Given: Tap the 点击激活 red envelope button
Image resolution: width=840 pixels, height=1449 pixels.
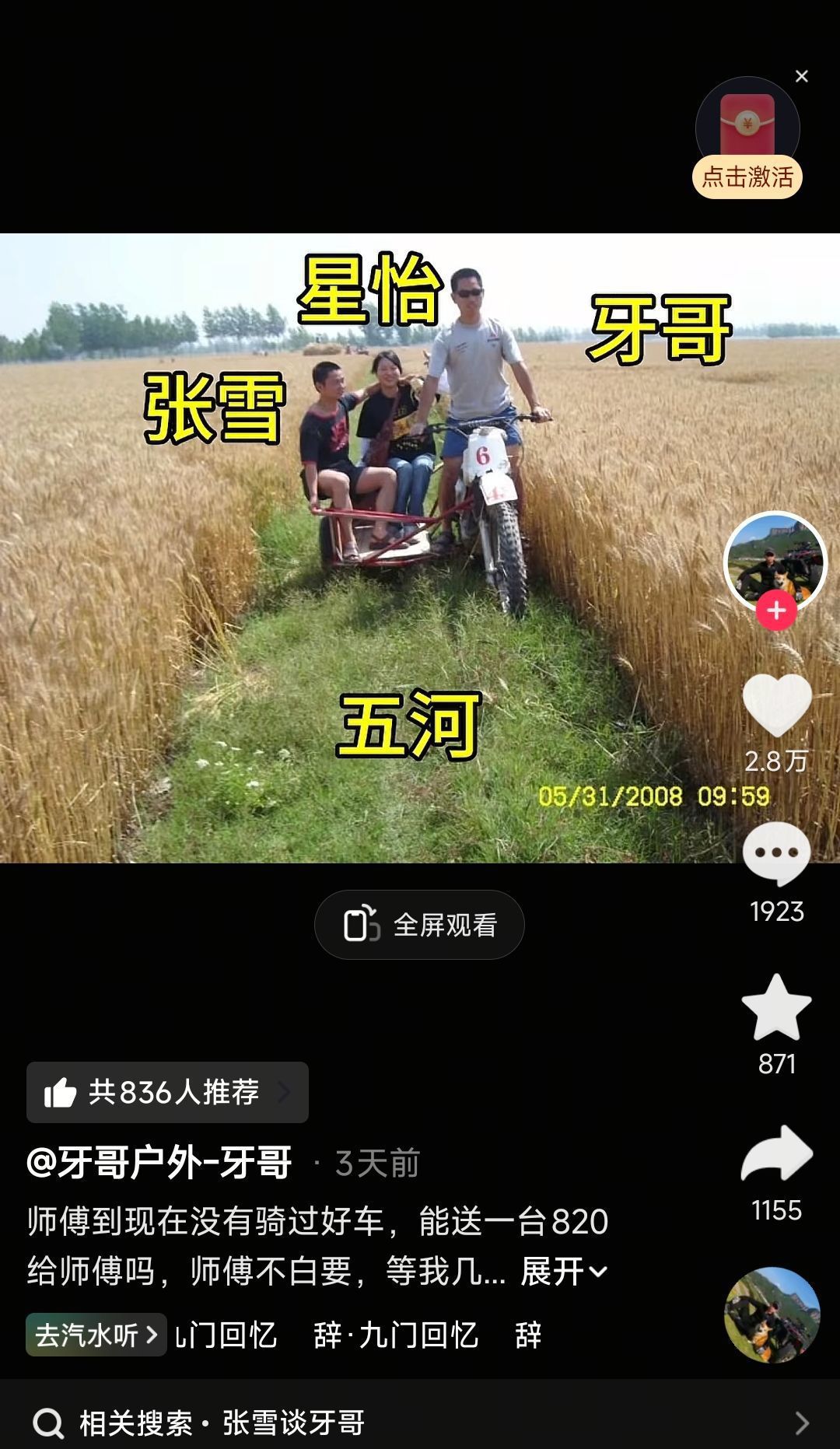Looking at the screenshot, I should (x=747, y=177).
